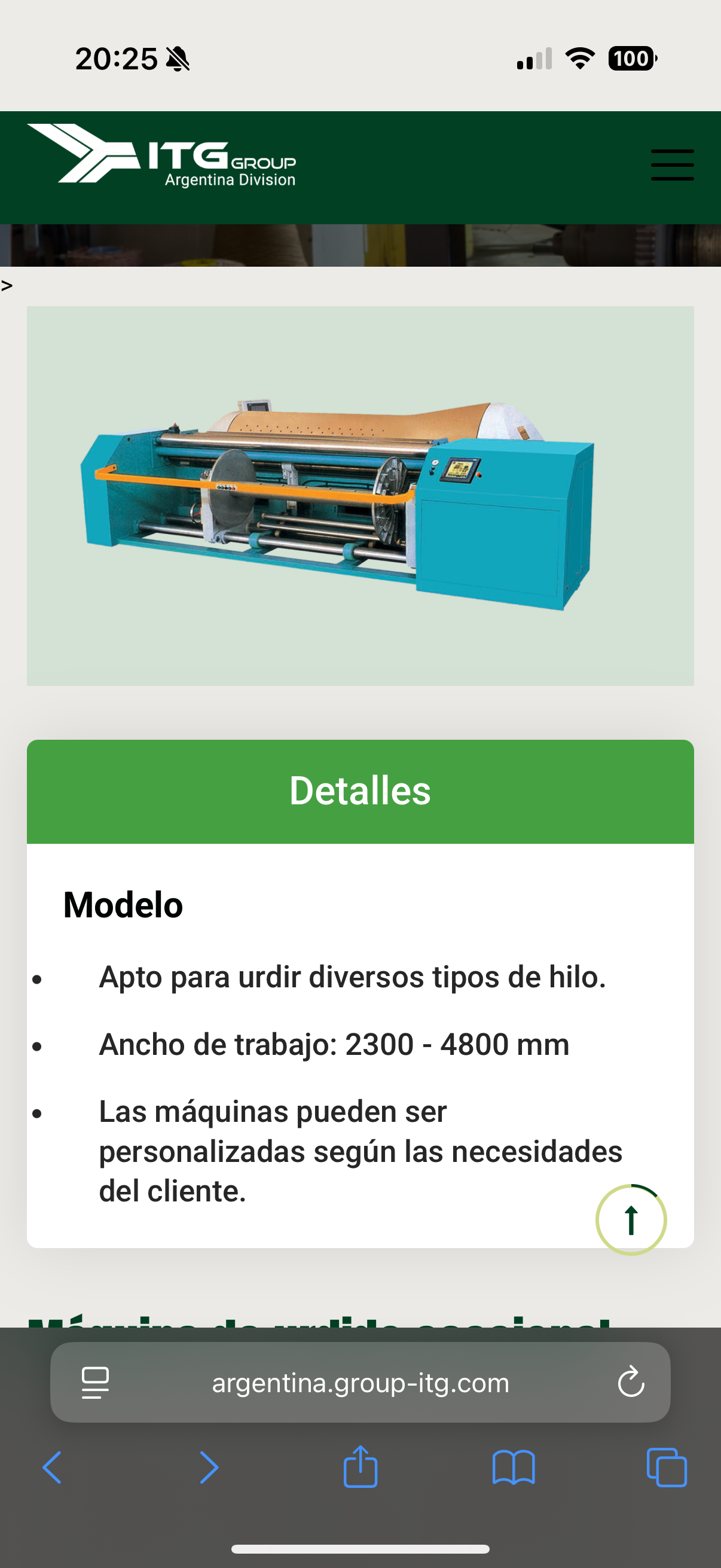Tap the scroll-to-top arrow button
This screenshot has width=721, height=1568.
click(x=631, y=1220)
